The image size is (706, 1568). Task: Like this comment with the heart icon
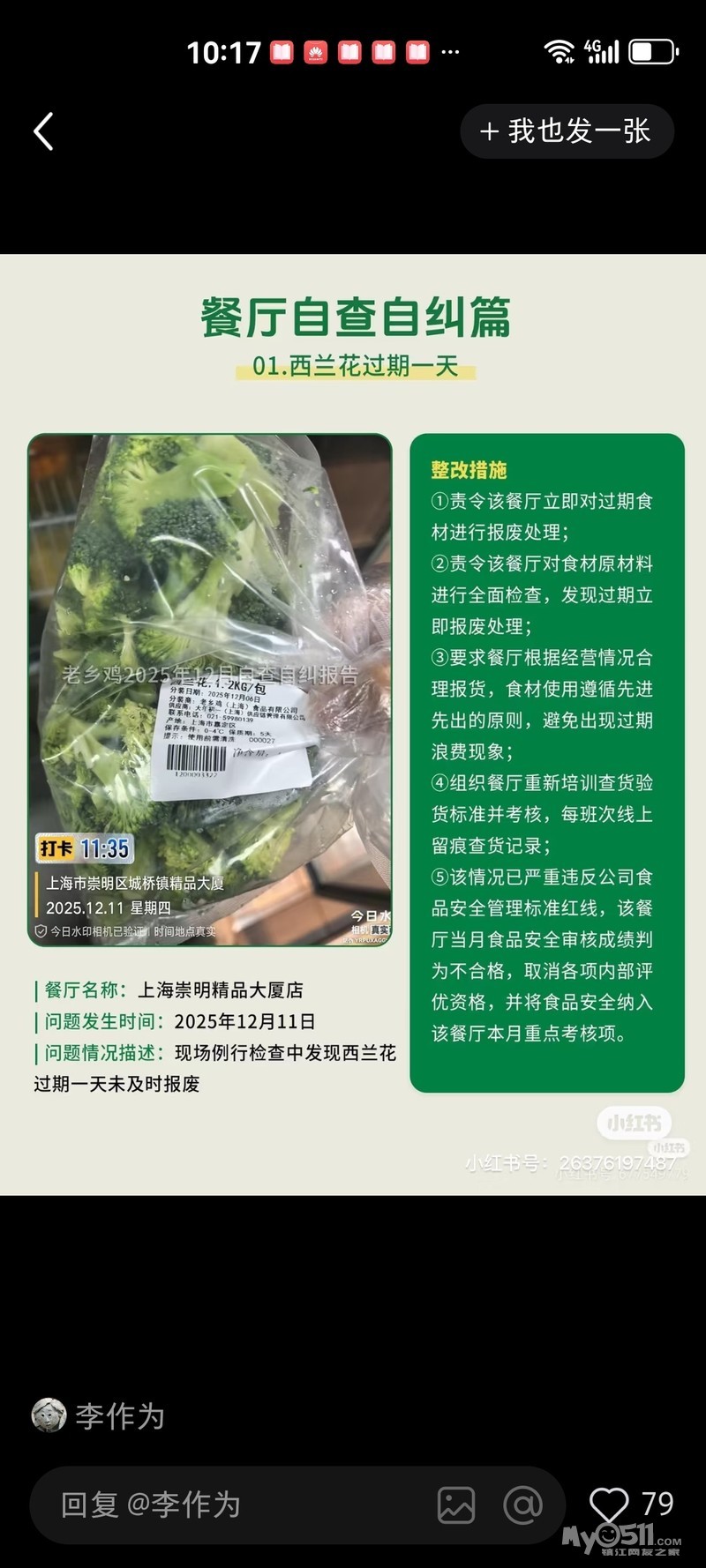click(609, 1504)
